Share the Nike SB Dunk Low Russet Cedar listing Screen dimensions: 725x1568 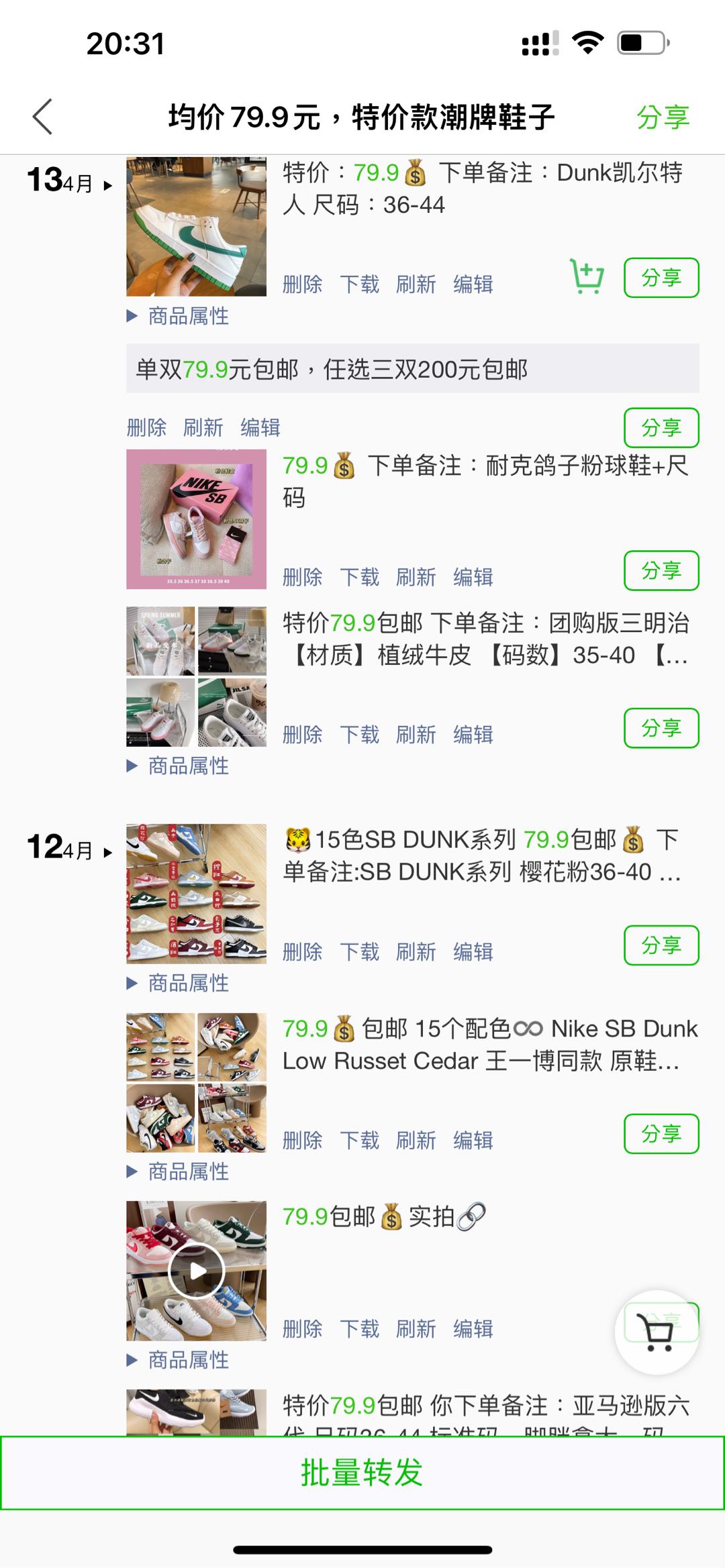coord(661,1134)
